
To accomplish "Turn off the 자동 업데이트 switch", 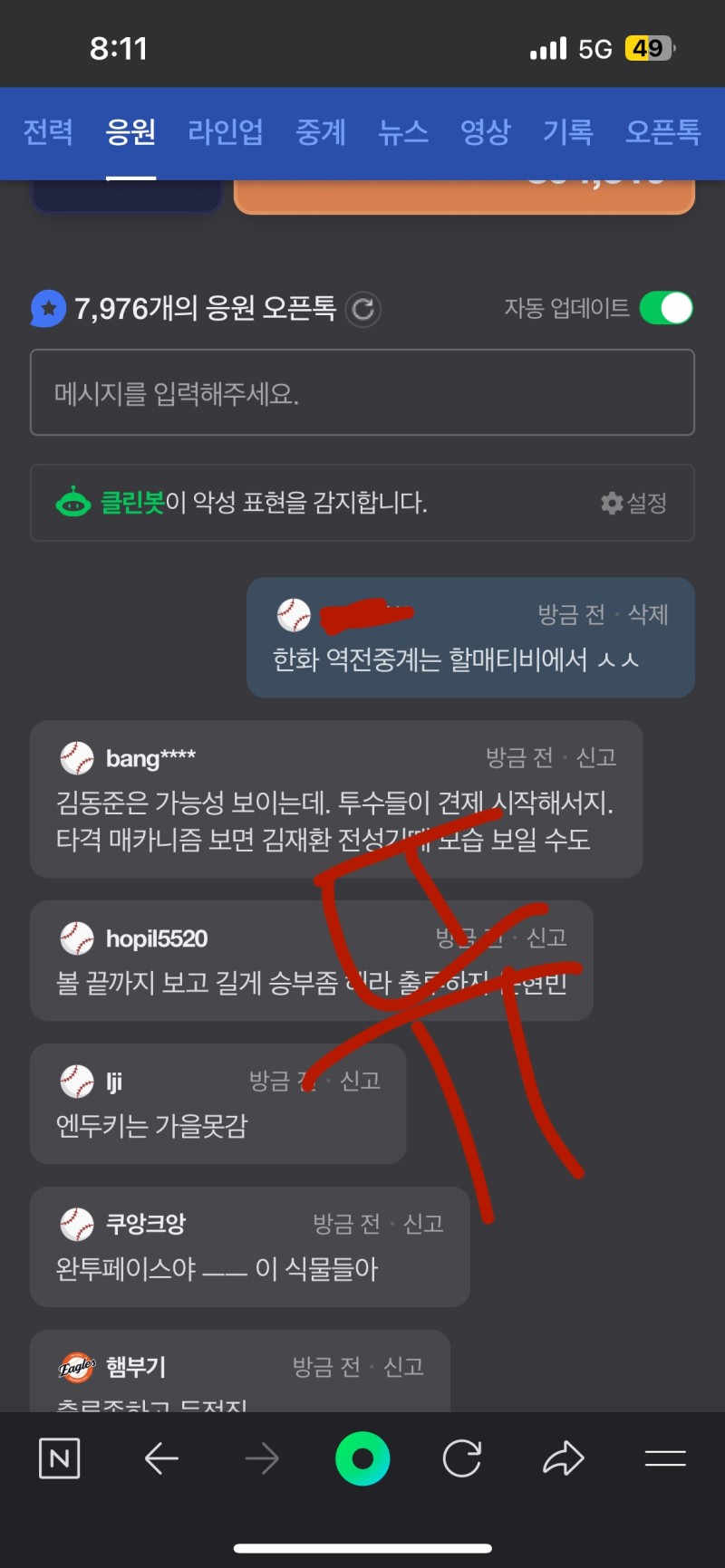I will coord(666,308).
